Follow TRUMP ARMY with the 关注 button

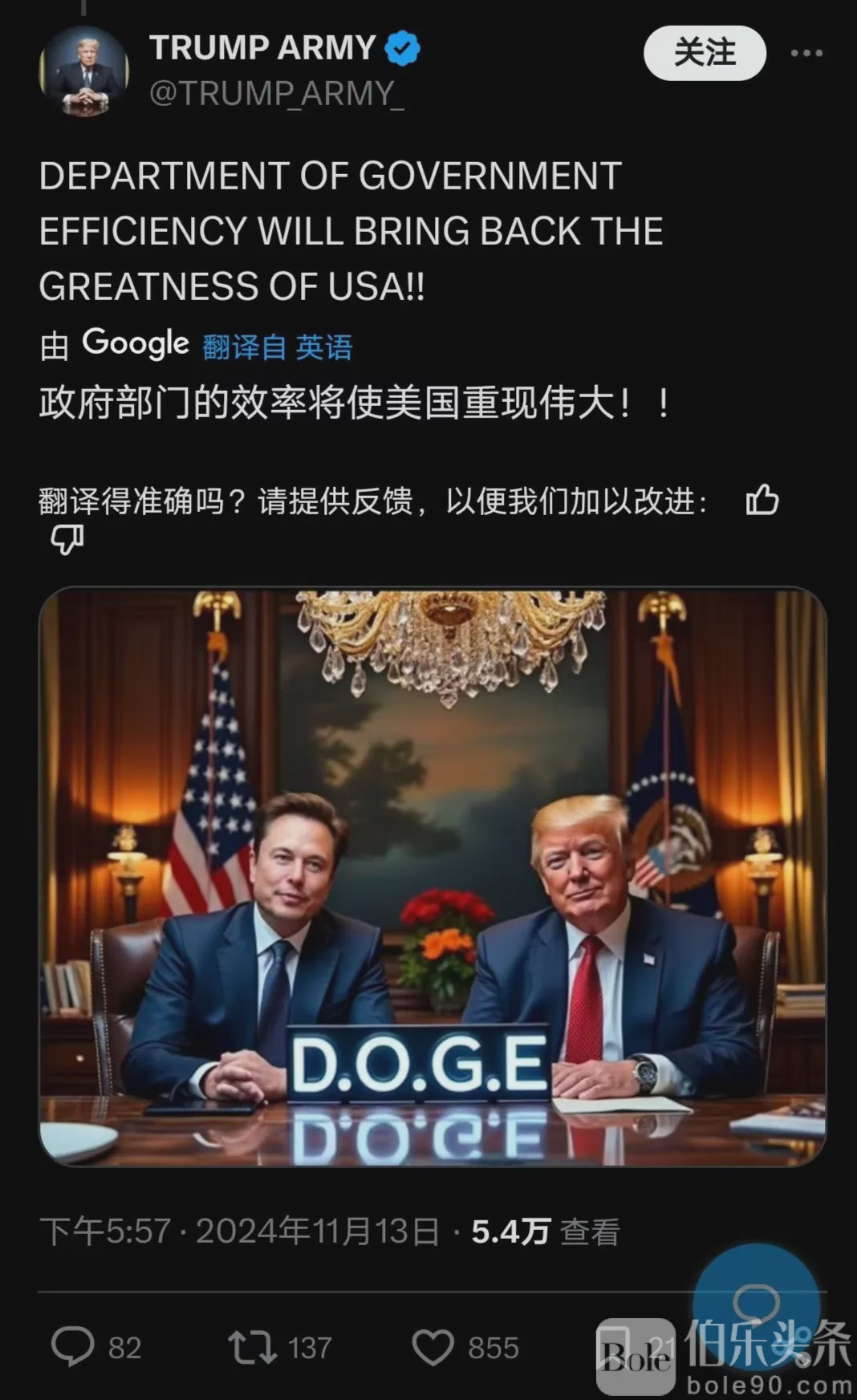705,53
